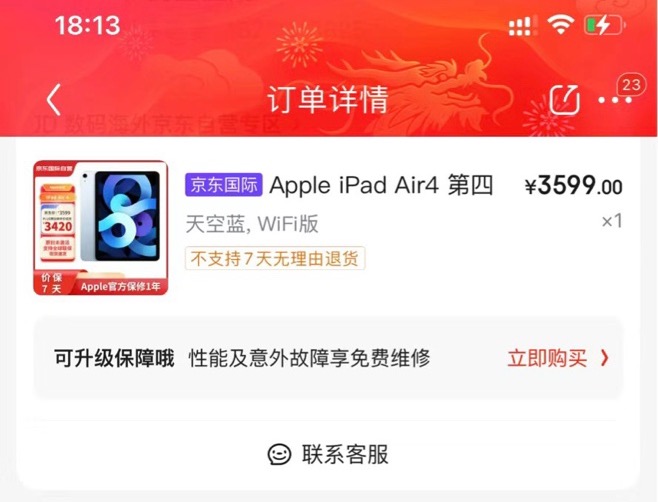Go back from order details

54,100
